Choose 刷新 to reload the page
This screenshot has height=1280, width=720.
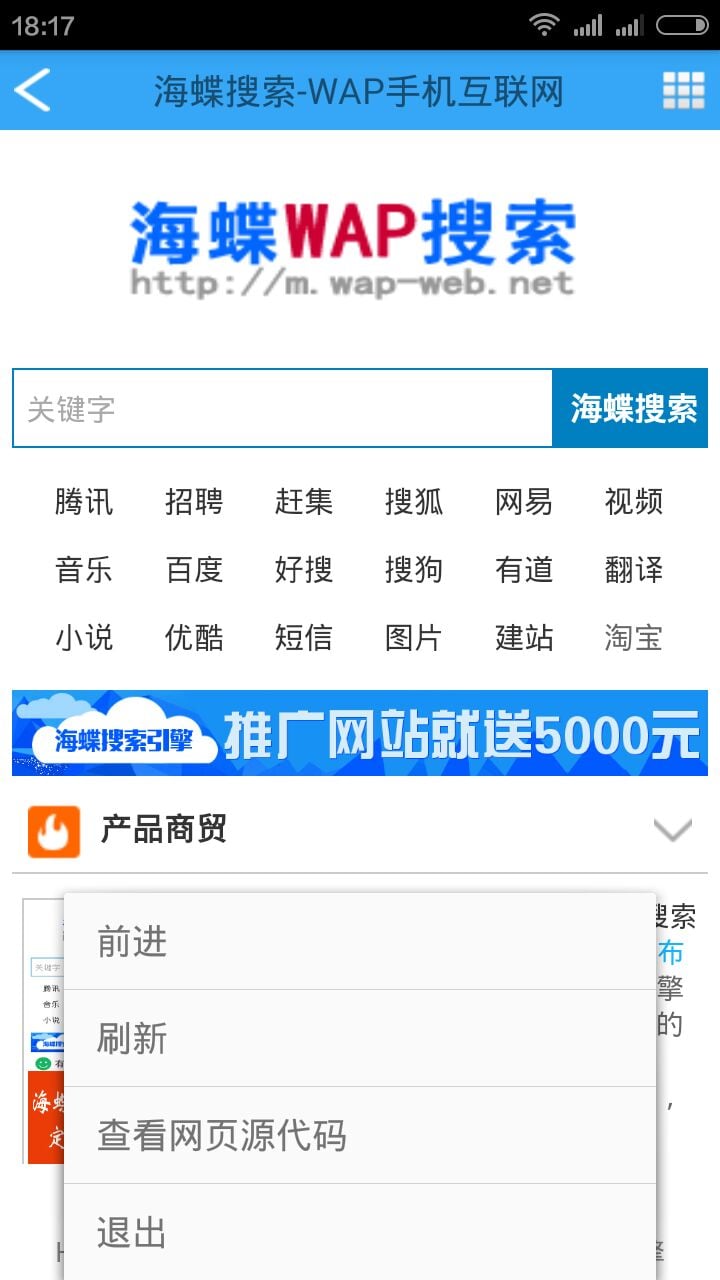coord(360,1039)
